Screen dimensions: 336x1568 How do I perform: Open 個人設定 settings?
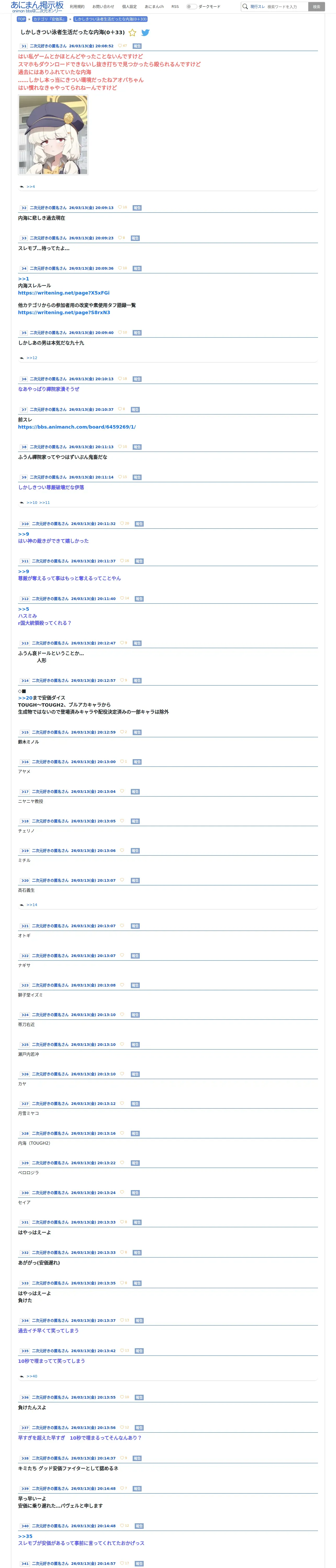pos(129,7)
